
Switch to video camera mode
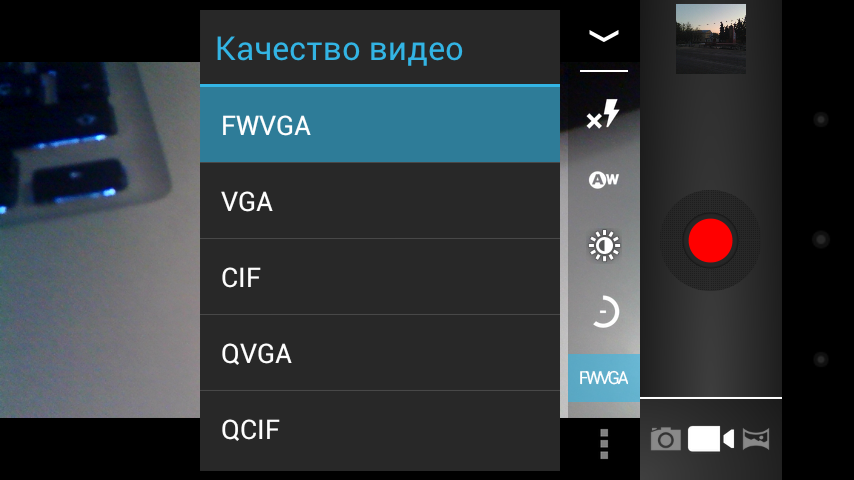[711, 439]
